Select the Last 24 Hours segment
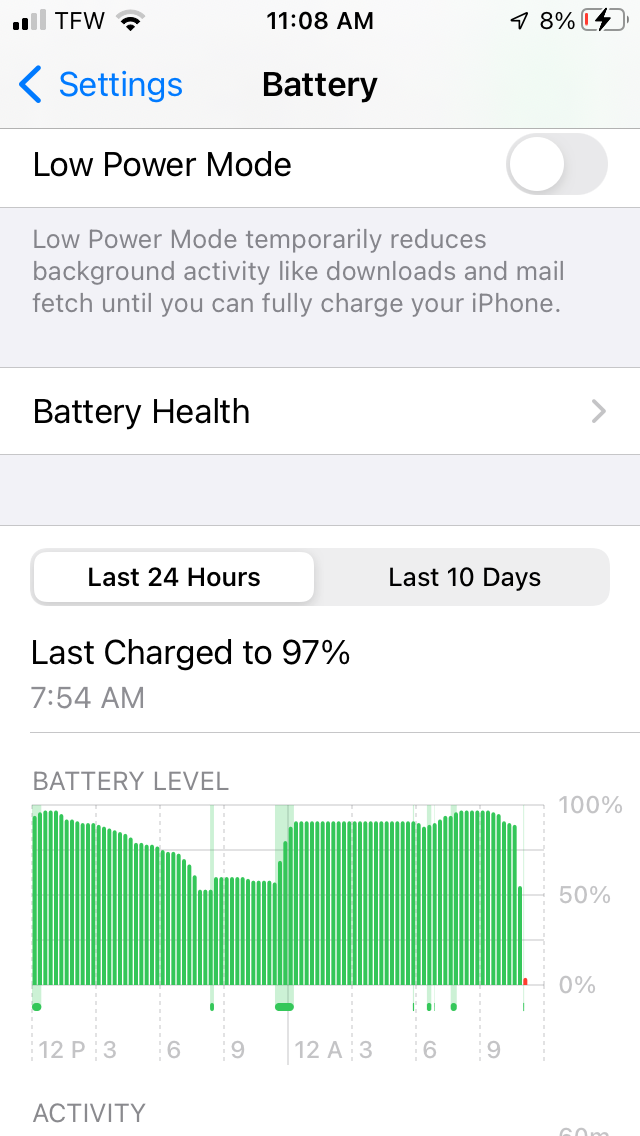 (x=174, y=578)
